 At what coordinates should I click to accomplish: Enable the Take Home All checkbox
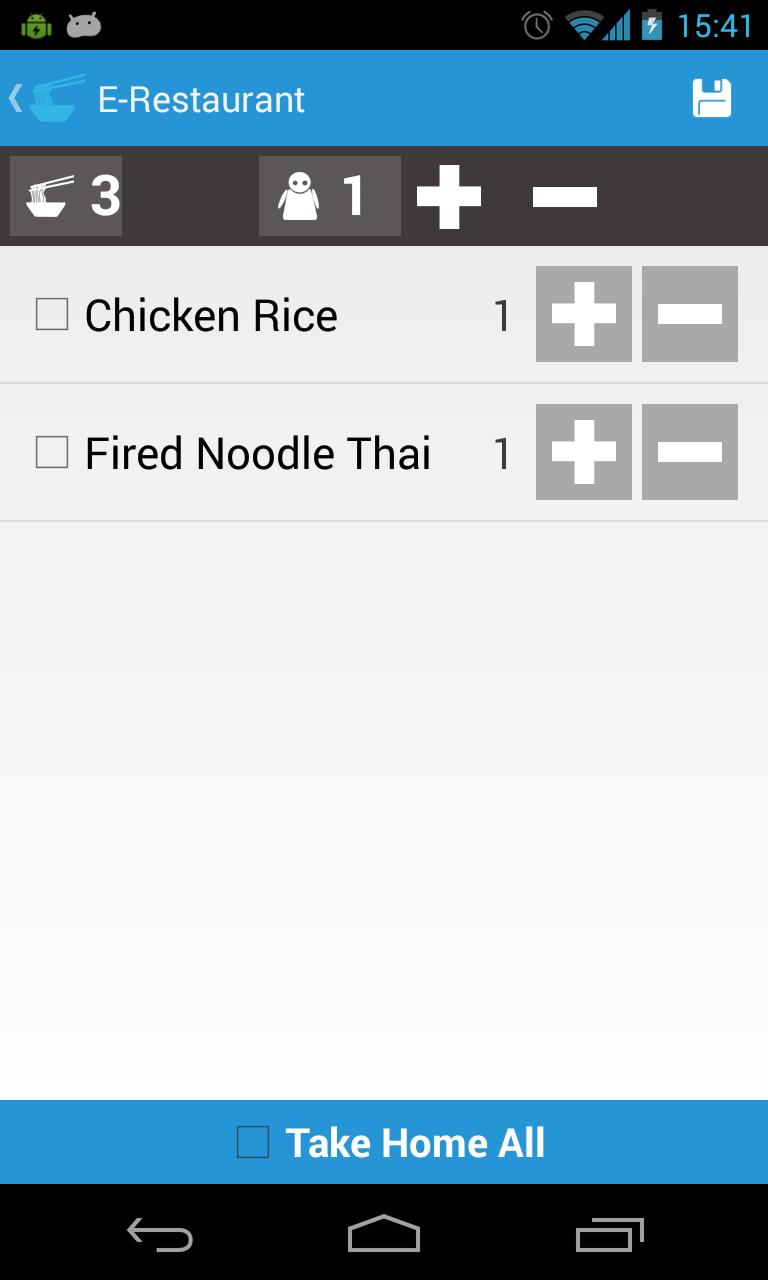253,1142
